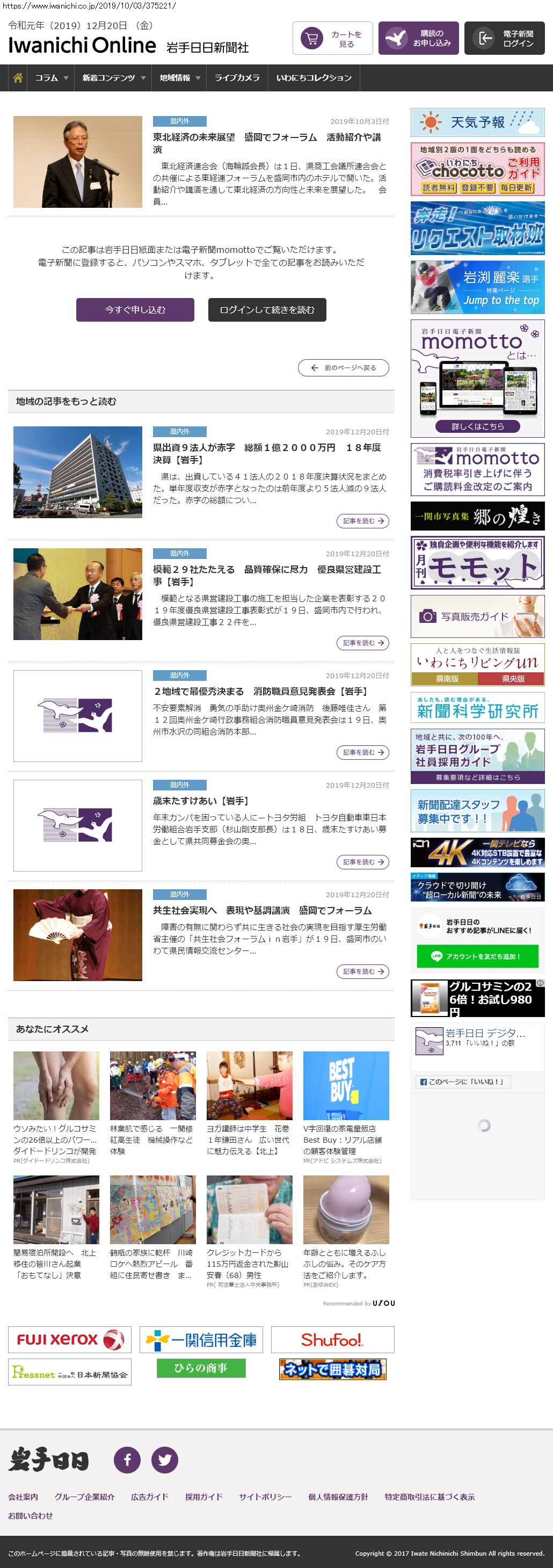Tap 購読のお申し込み subscription button
Image resolution: width=553 pixels, height=1568 pixels.
click(x=418, y=38)
